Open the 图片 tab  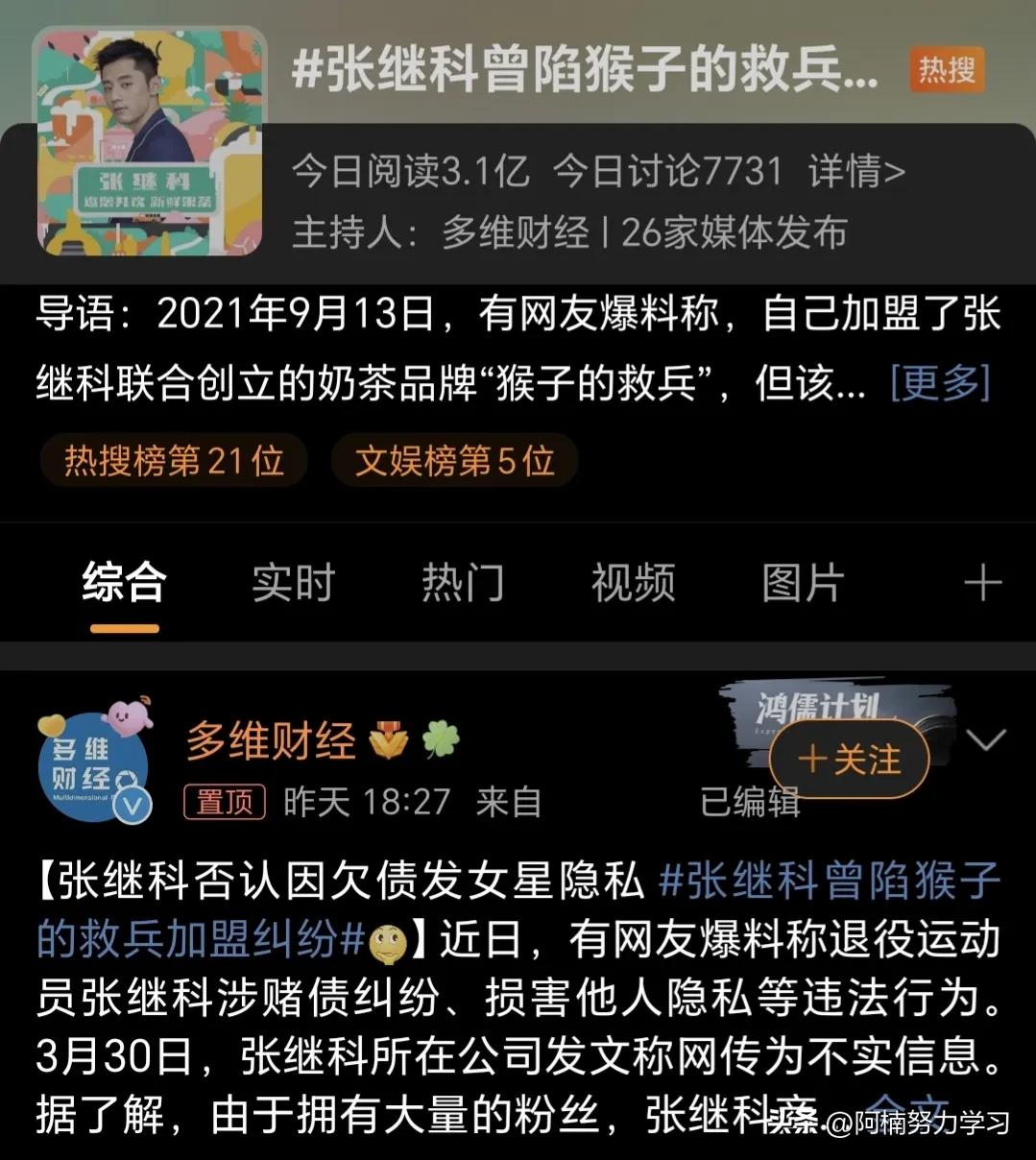tap(804, 584)
